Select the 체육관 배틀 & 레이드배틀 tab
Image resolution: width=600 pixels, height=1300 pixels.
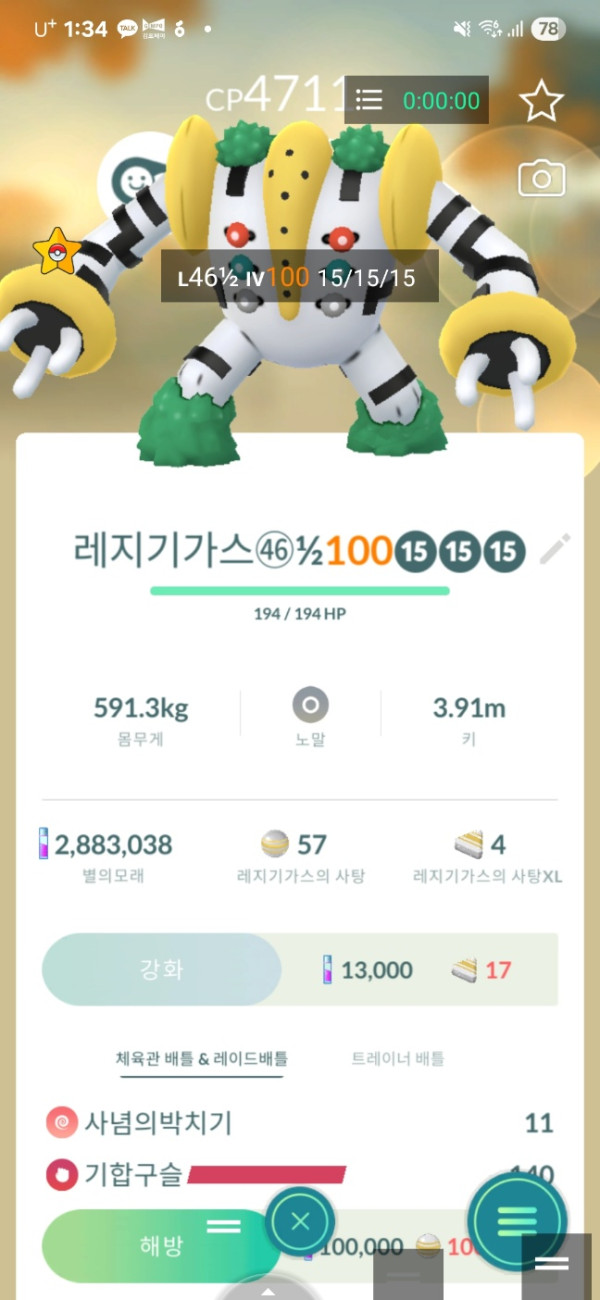201,1058
